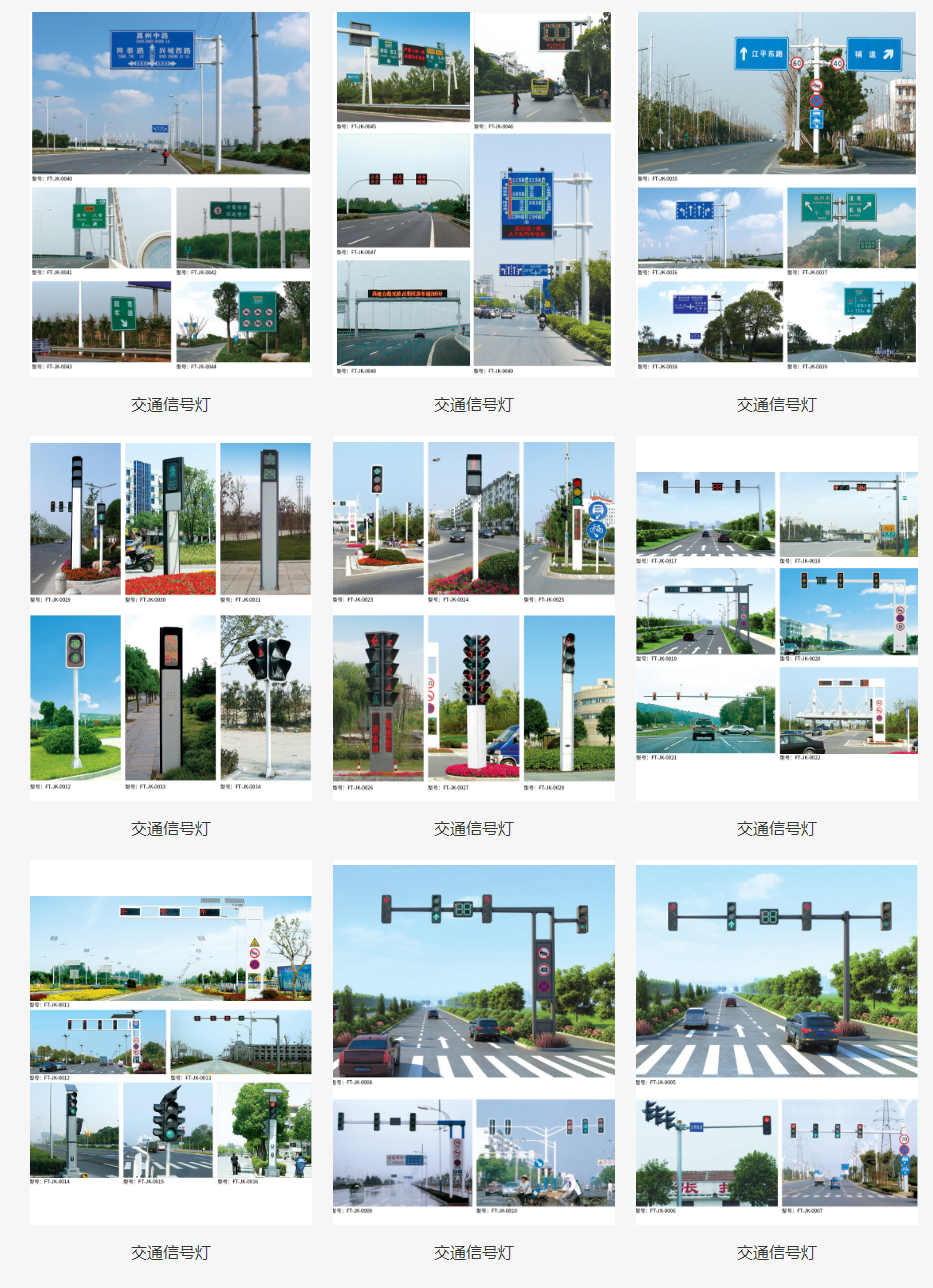View the signal light tile with model FT-JK-0029
The width and height of the screenshot is (933, 1288).
click(x=171, y=618)
